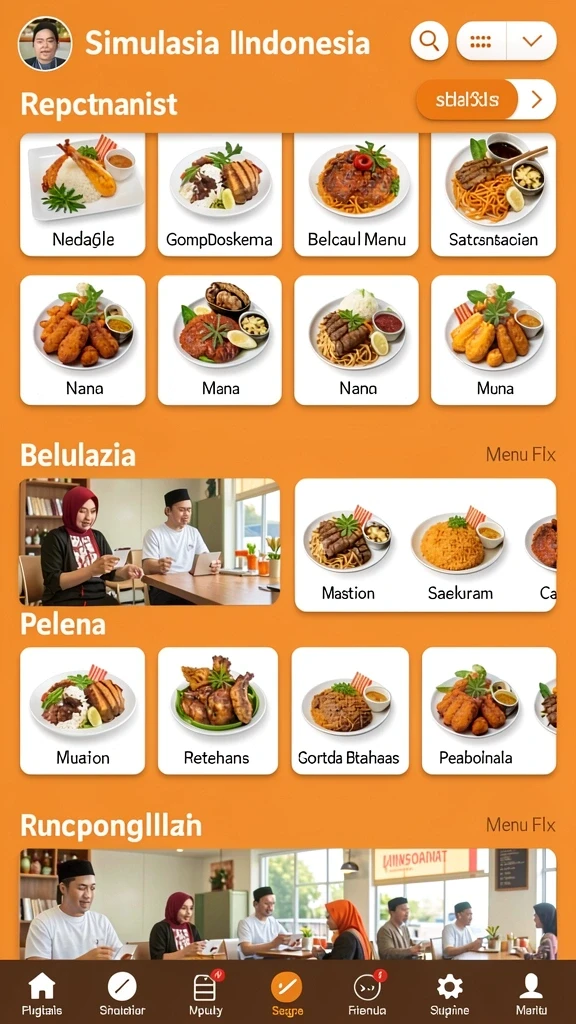Select the GompDoskema dish card
This screenshot has width=576, height=1024.
[219, 195]
